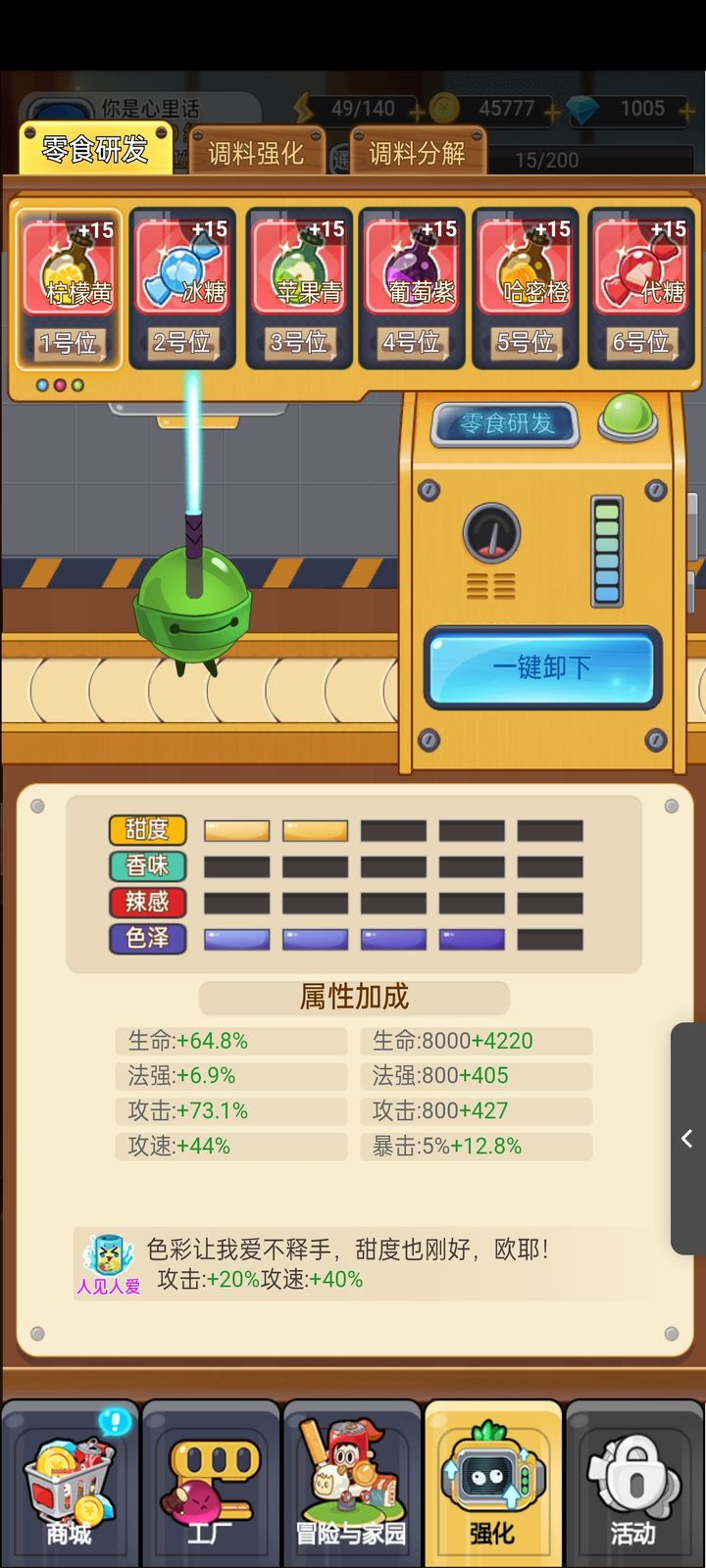Add more energy with the plus icon

pos(417,112)
